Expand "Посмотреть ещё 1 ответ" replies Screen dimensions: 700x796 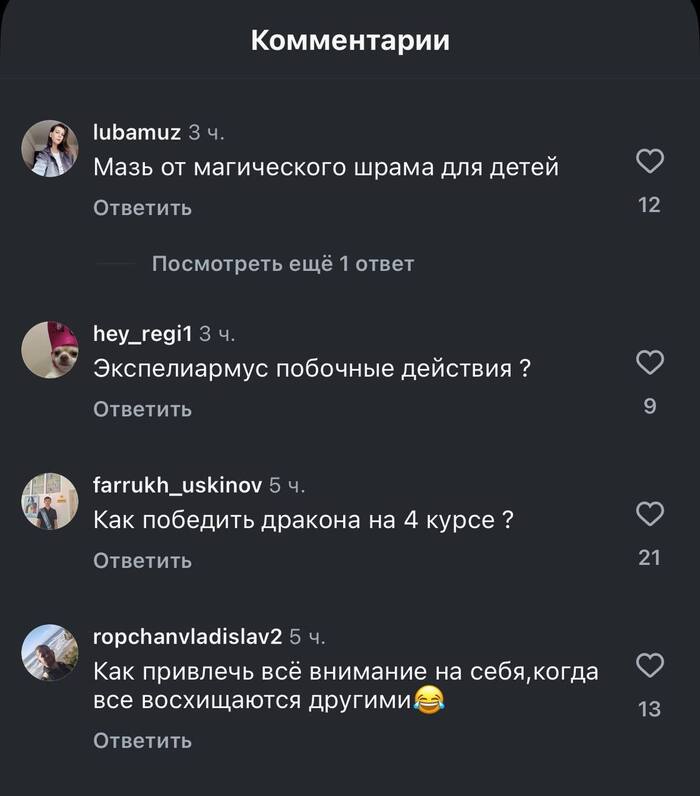coord(282,264)
